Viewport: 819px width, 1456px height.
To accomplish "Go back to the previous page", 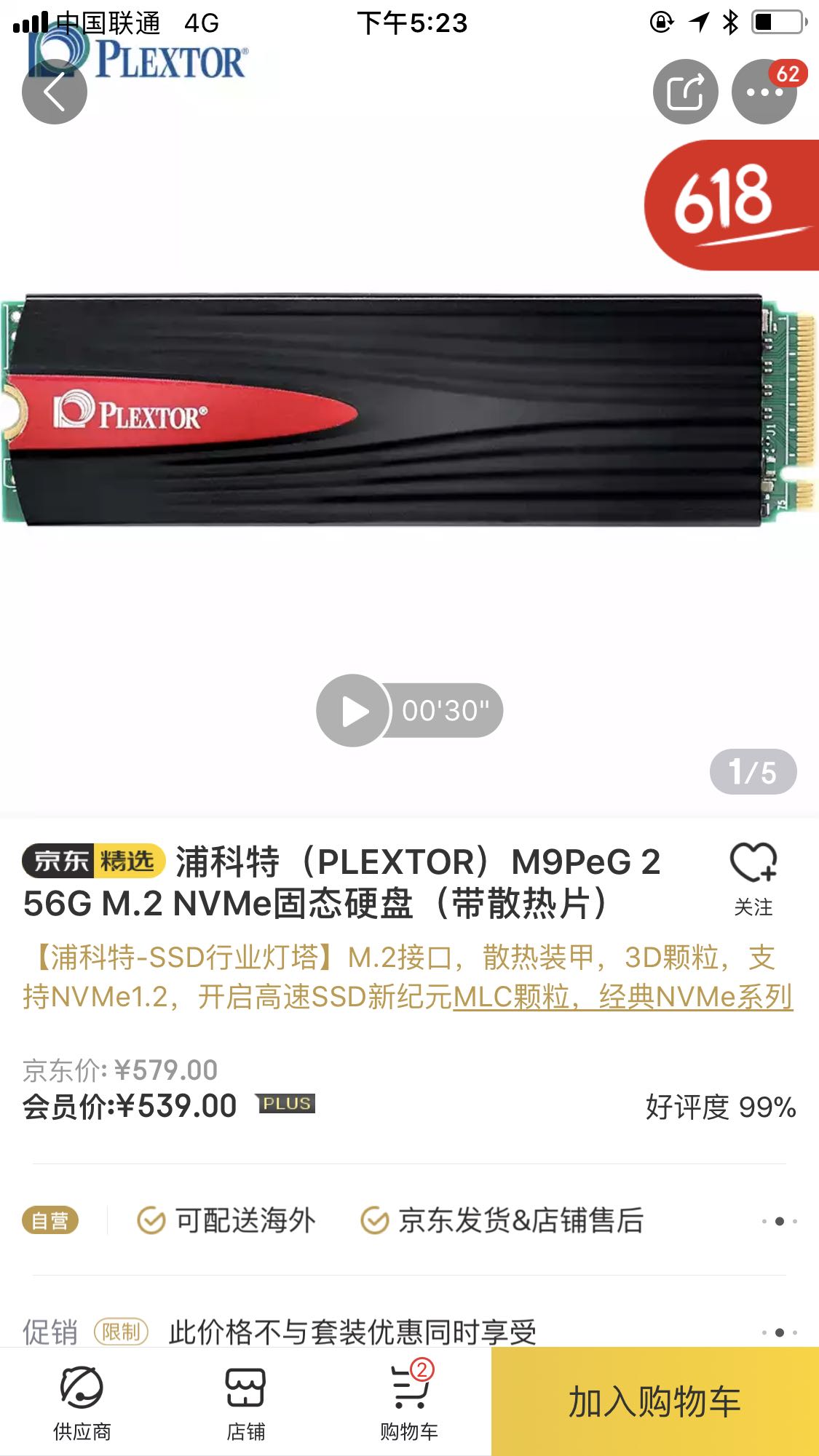I will point(55,92).
